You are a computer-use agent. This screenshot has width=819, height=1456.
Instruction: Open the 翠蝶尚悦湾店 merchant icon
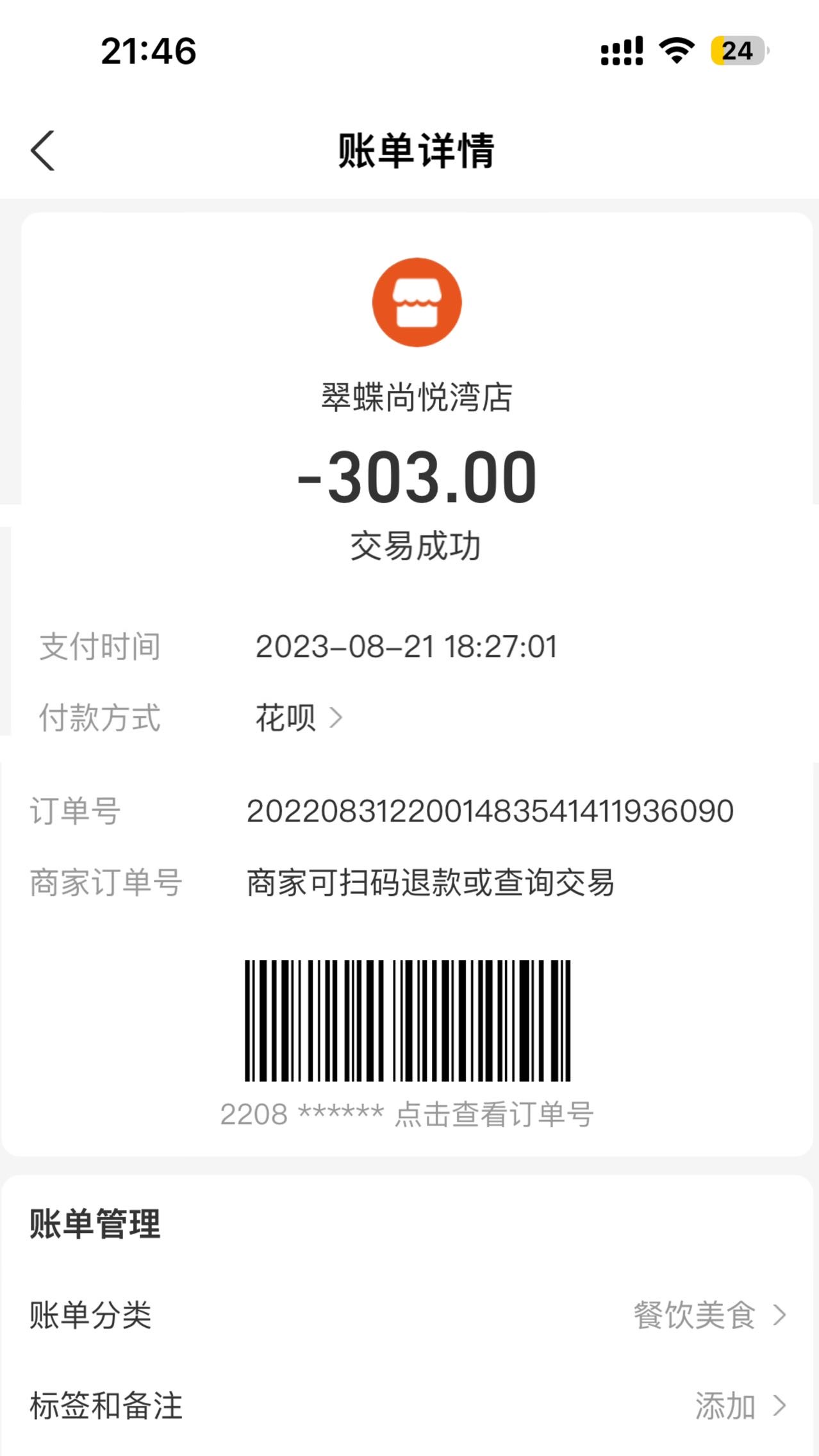pyautogui.click(x=417, y=302)
